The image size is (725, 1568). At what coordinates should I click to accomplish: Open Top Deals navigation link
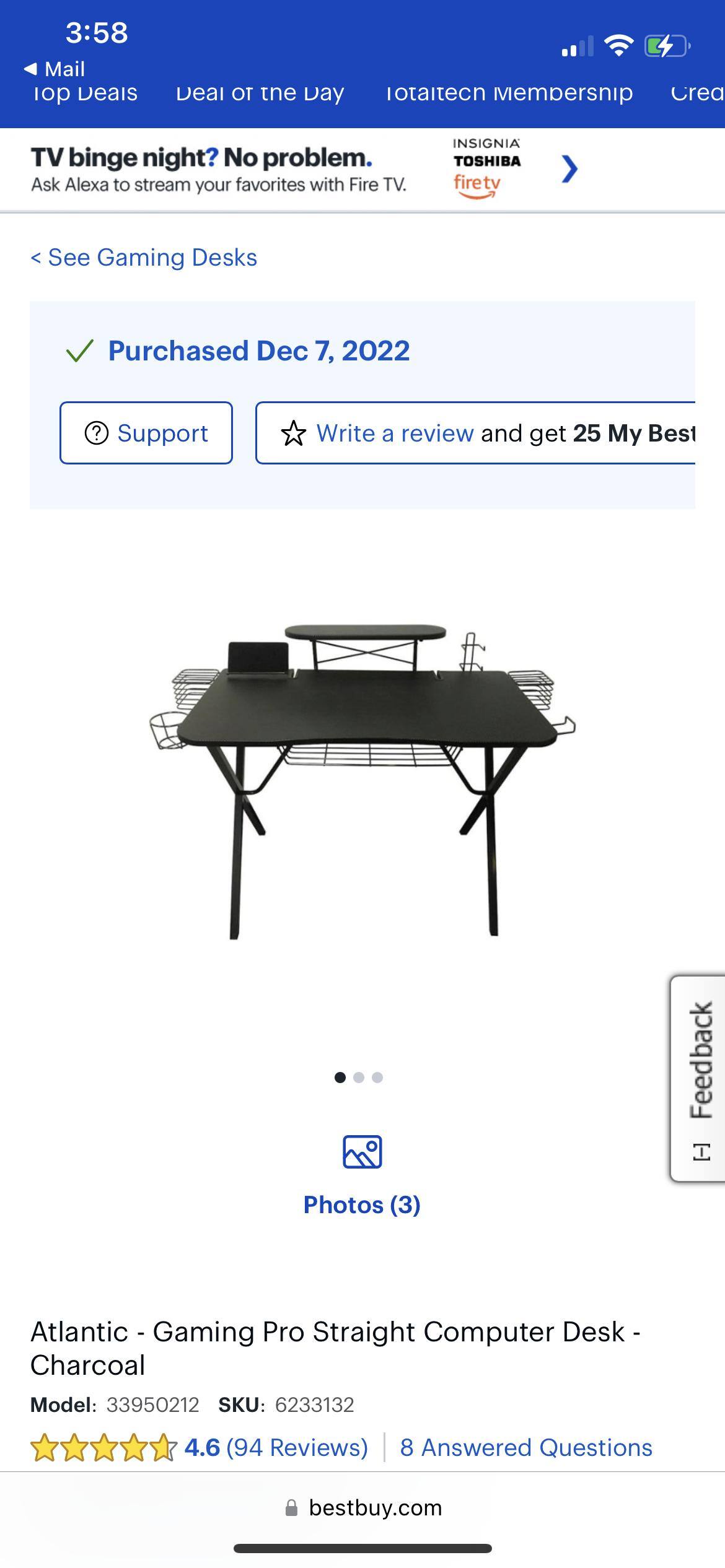(x=85, y=94)
